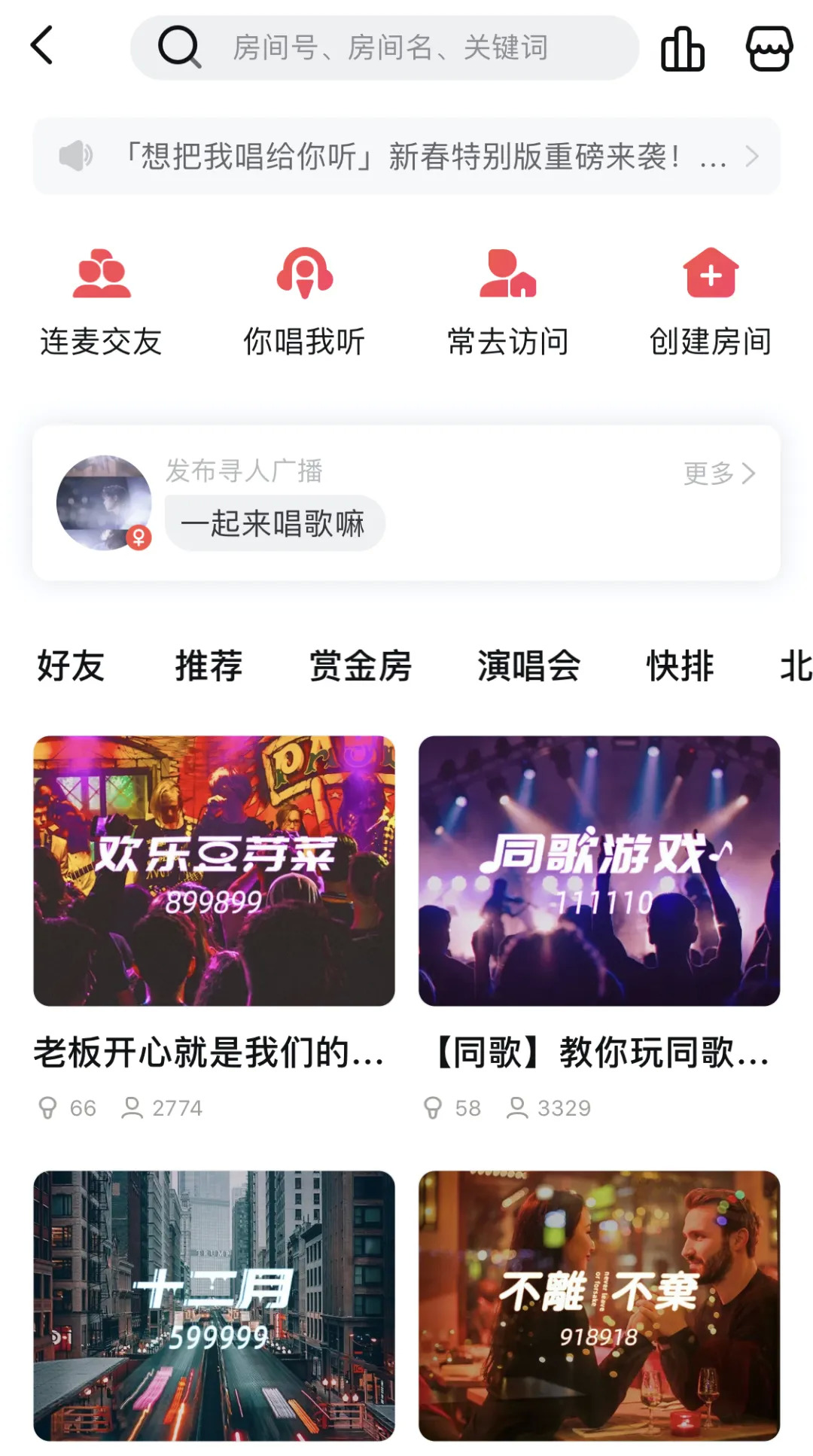Open the 一起来唱歌嘛 broadcast message
813x1456 pixels.
coord(275,523)
